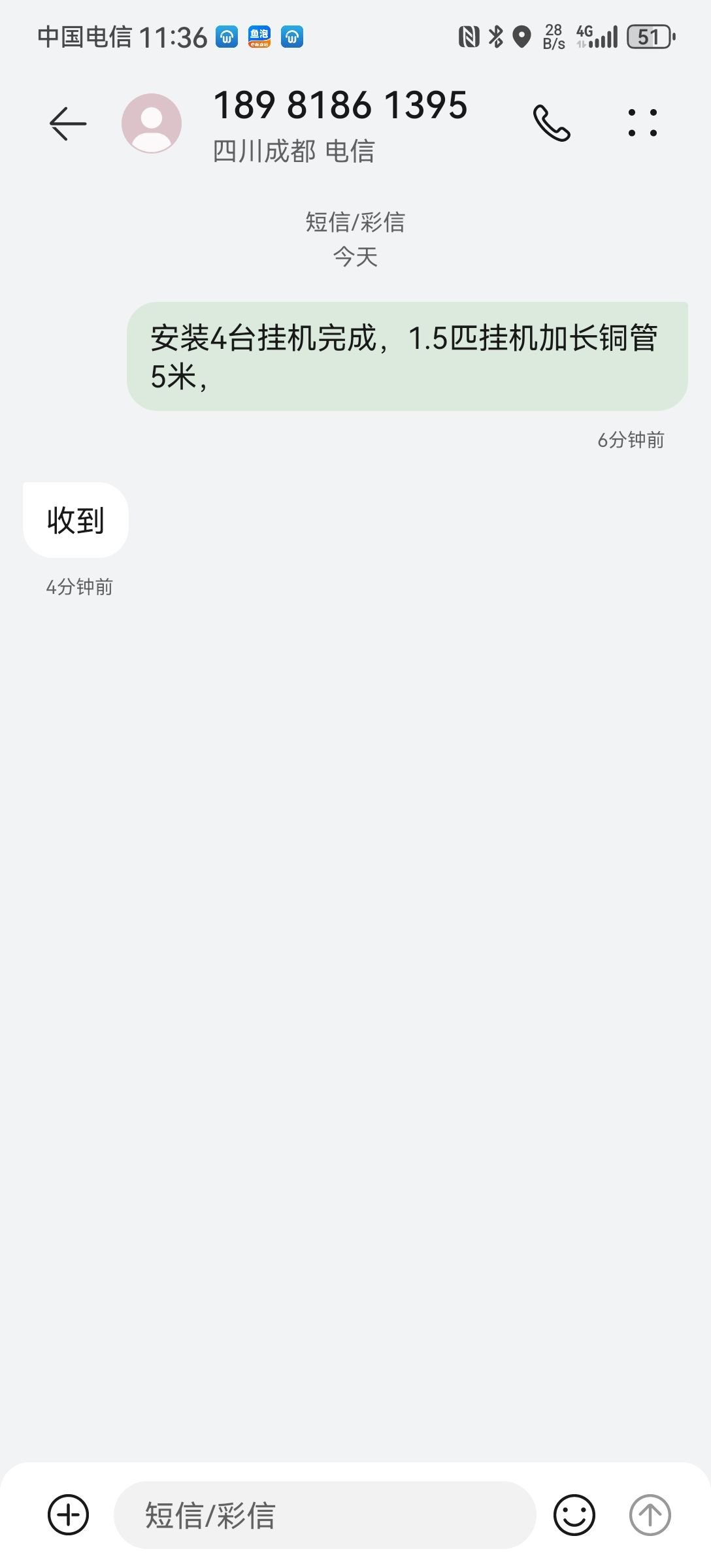Open the four-dot overflow menu
711x1568 pixels.
[642, 123]
